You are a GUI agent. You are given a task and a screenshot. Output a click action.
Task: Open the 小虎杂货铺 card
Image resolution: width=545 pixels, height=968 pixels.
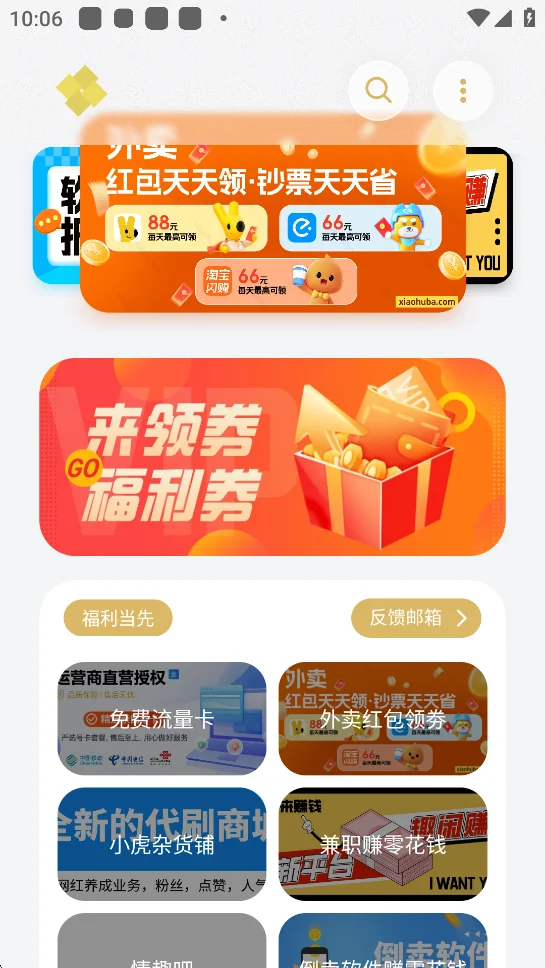(162, 844)
